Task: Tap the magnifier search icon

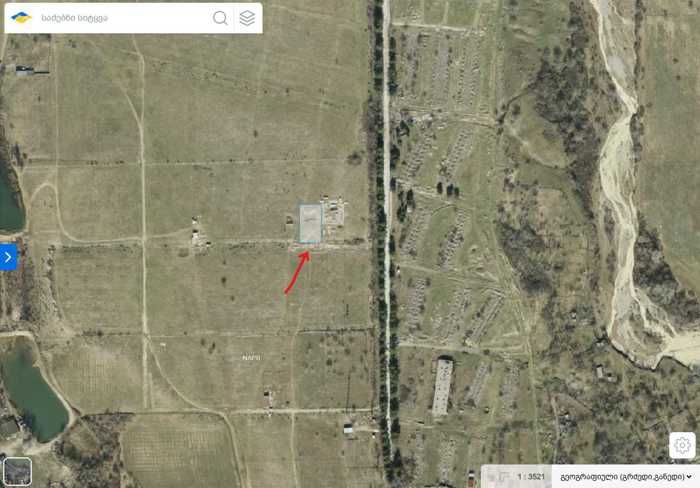Action: pos(220,18)
